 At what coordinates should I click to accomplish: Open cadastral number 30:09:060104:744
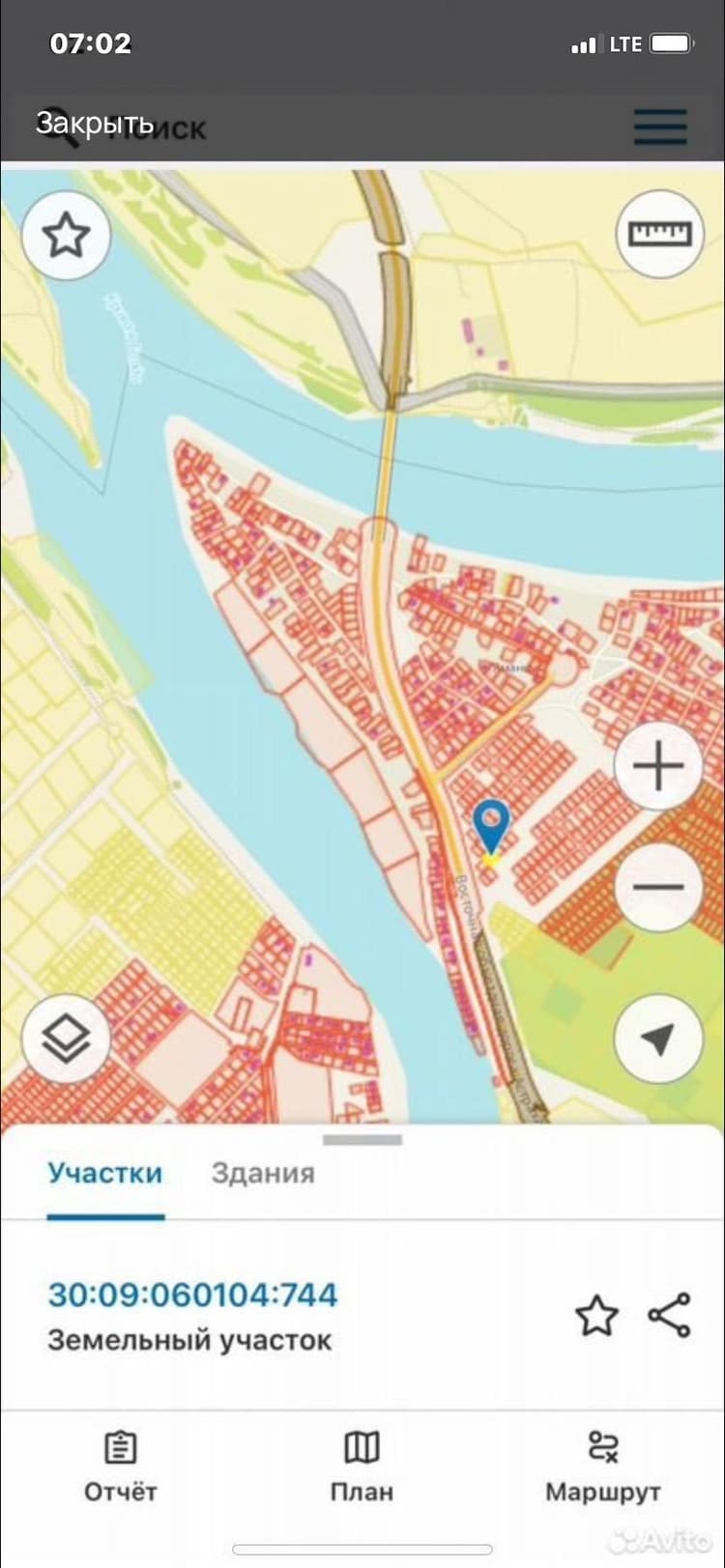pyautogui.click(x=193, y=1295)
